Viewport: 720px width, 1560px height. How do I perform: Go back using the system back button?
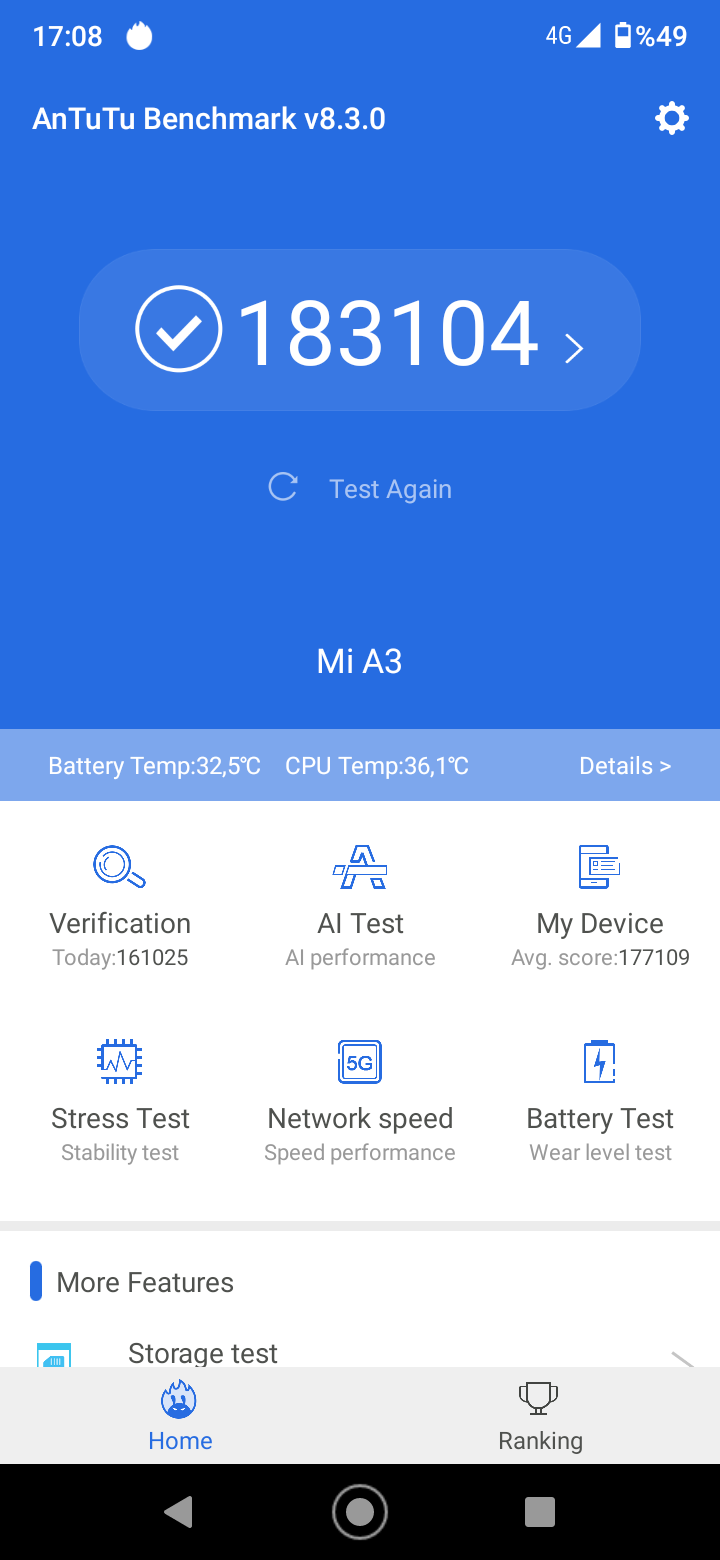[x=179, y=1512]
